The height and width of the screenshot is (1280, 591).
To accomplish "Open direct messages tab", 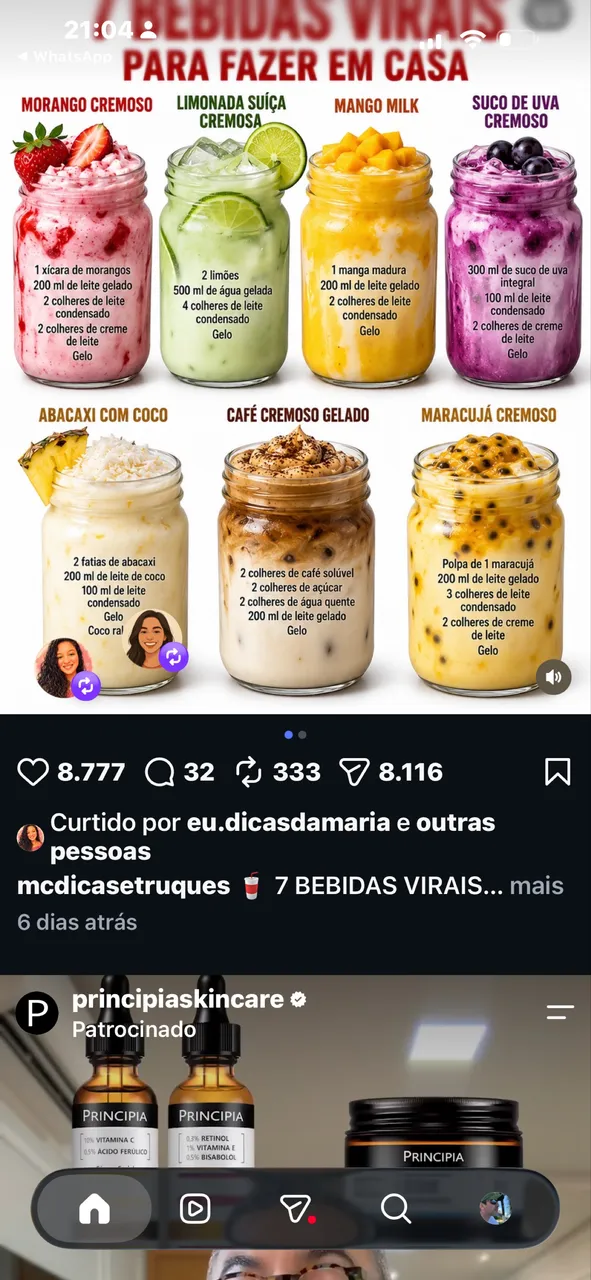I will (x=296, y=1209).
